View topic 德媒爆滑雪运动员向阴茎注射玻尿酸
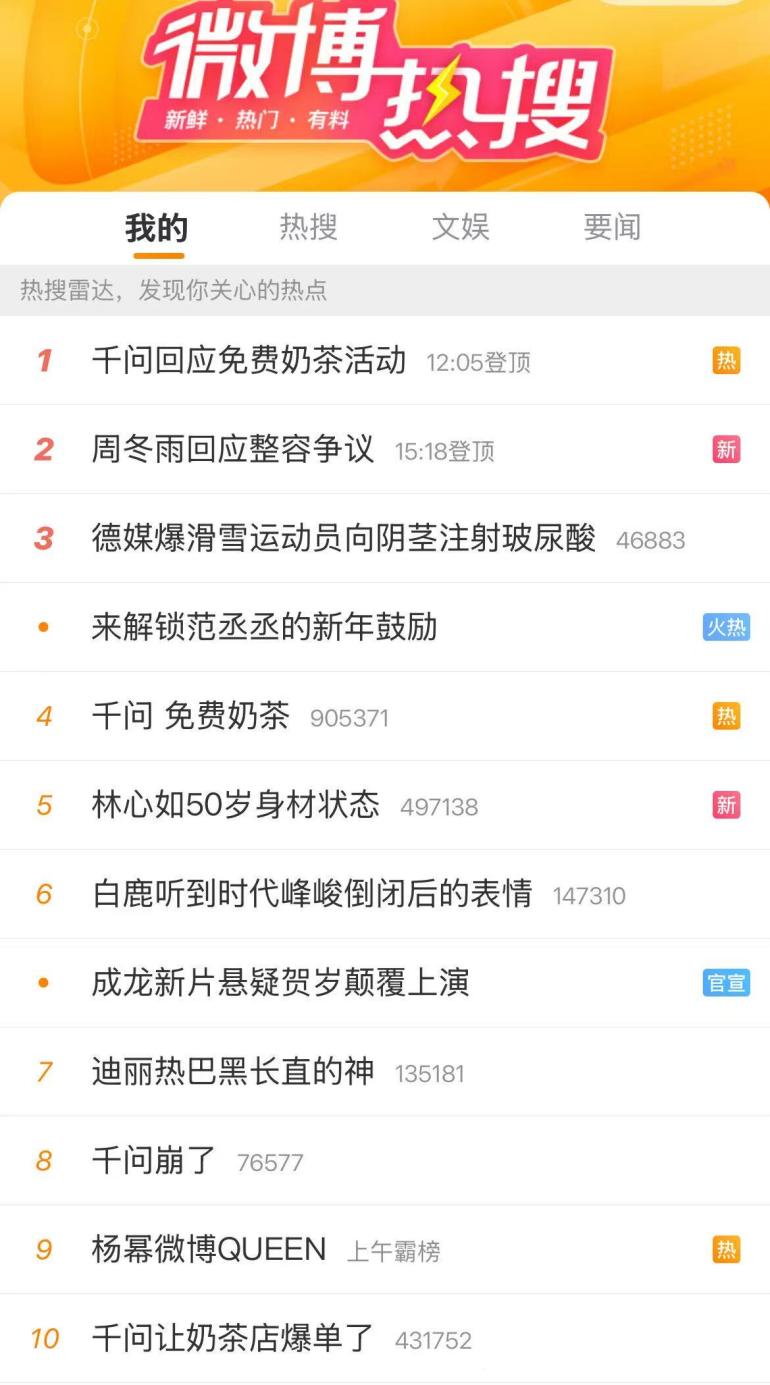Screen dimensions: 770x1385 pyautogui.click(x=343, y=538)
